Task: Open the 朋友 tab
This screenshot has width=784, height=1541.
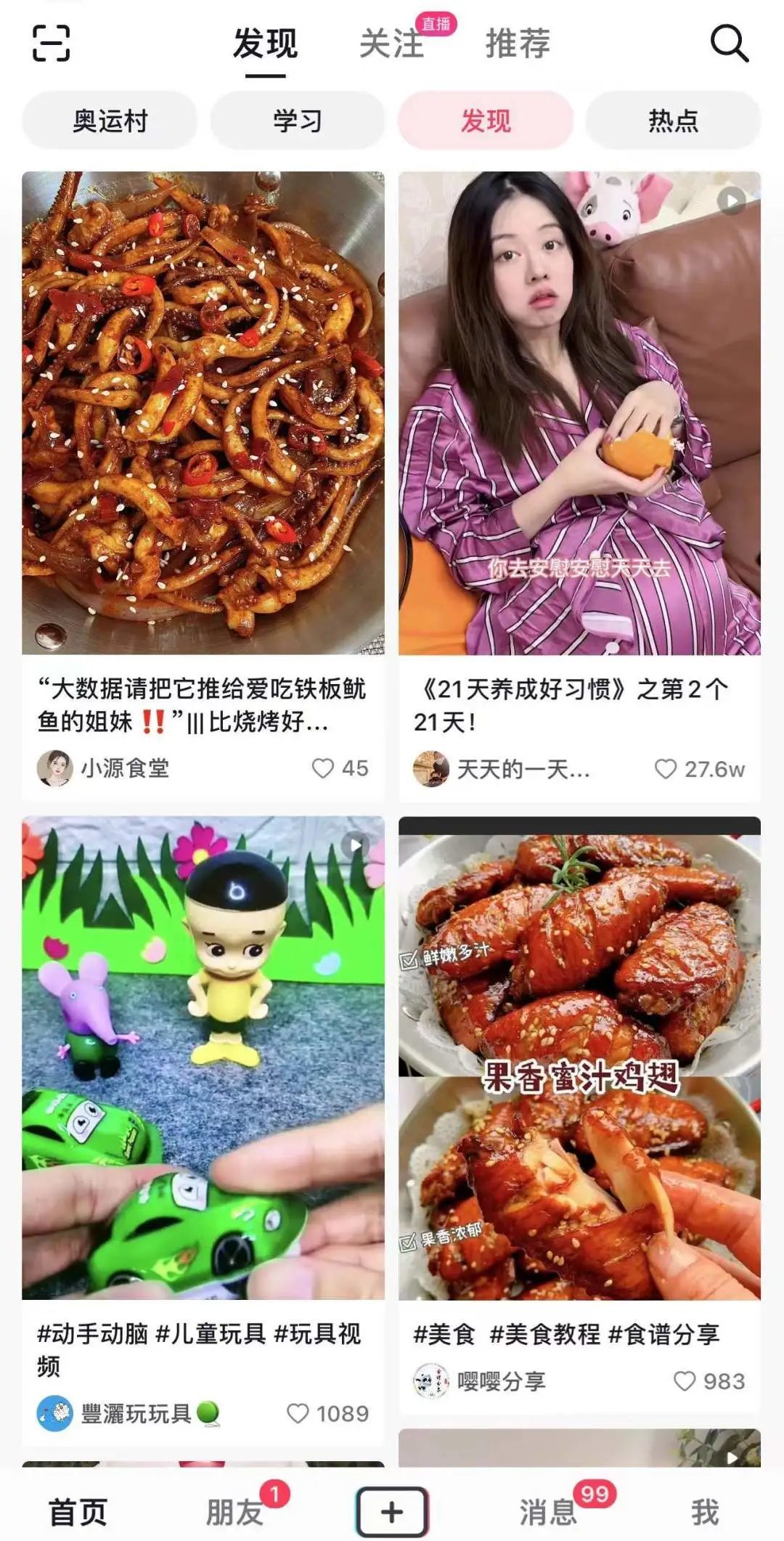Action: click(x=234, y=1512)
